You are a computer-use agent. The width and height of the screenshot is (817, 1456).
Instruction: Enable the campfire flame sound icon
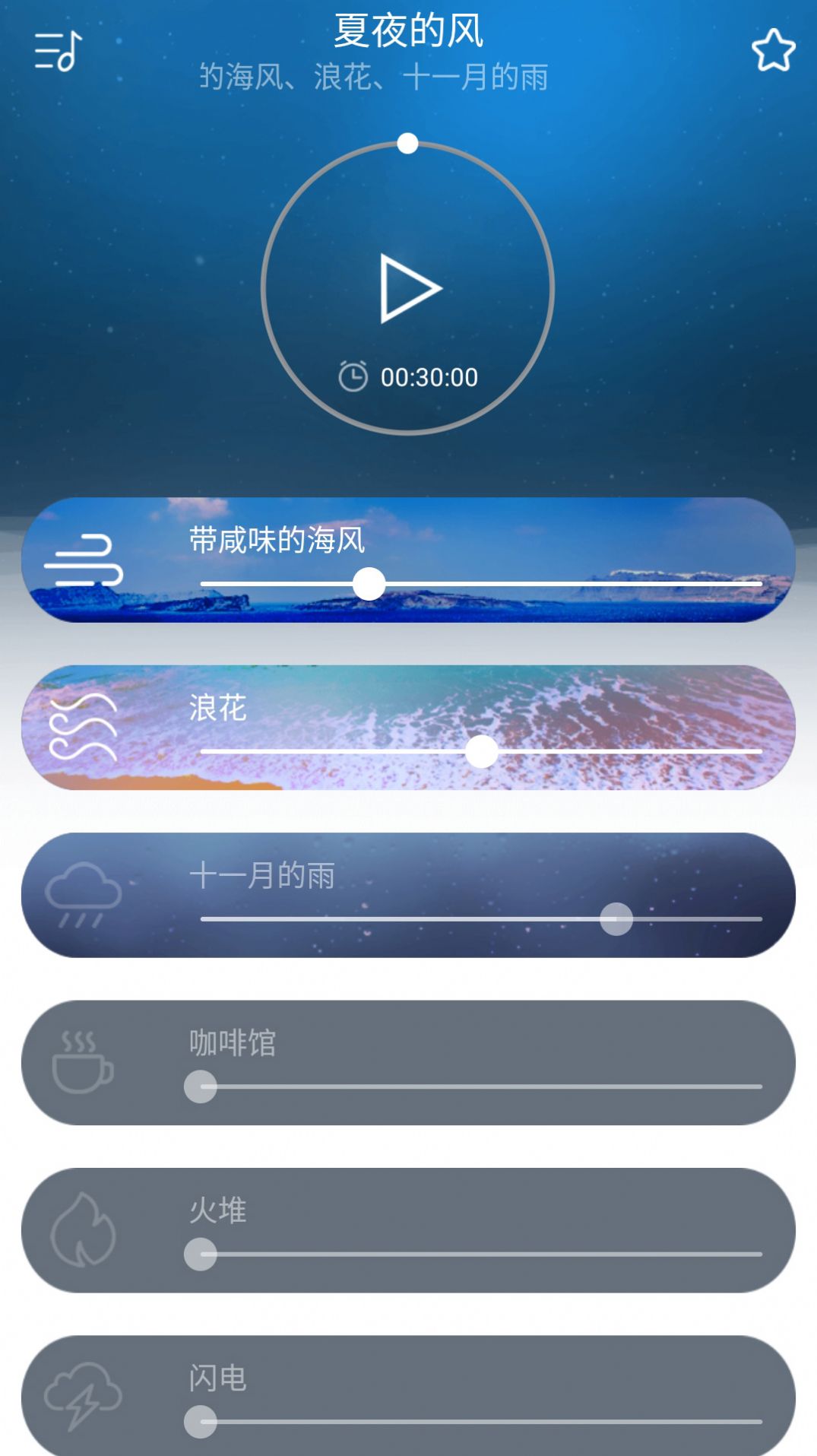[x=84, y=1229]
